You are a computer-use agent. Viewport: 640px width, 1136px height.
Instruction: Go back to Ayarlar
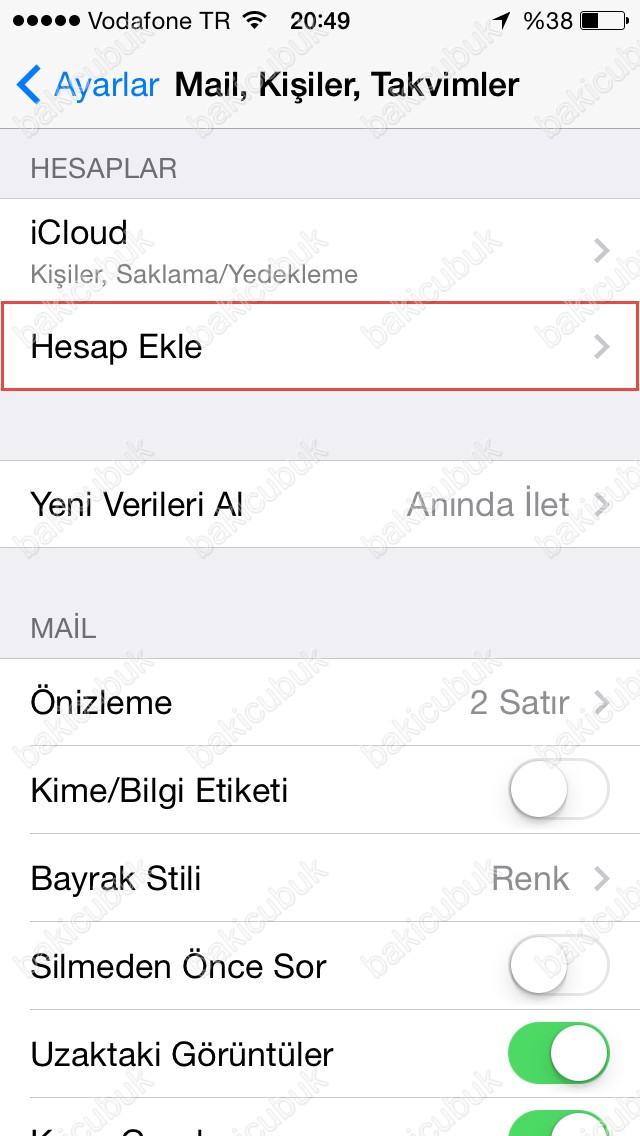(88, 84)
